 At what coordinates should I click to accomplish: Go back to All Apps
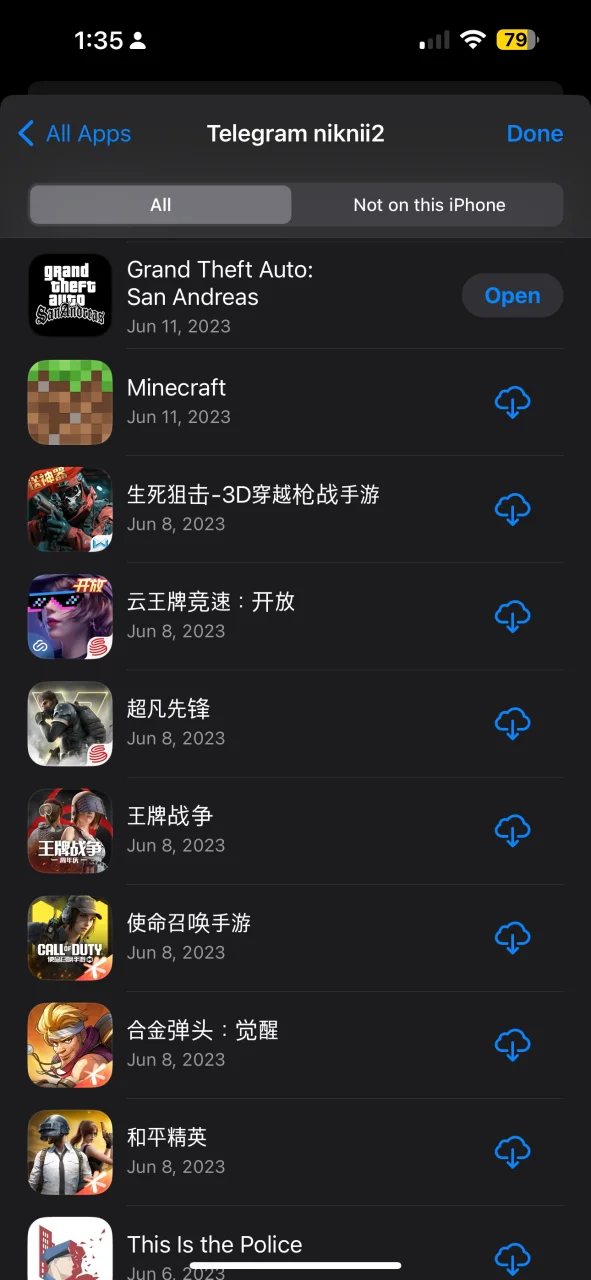click(x=75, y=134)
